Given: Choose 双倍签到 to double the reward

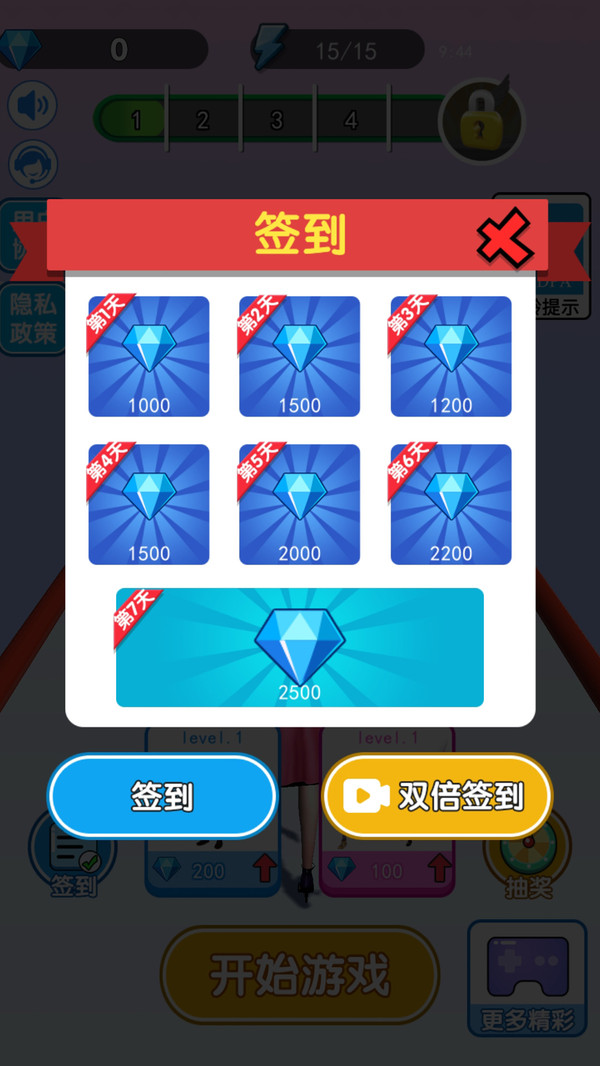Looking at the screenshot, I should (437, 796).
